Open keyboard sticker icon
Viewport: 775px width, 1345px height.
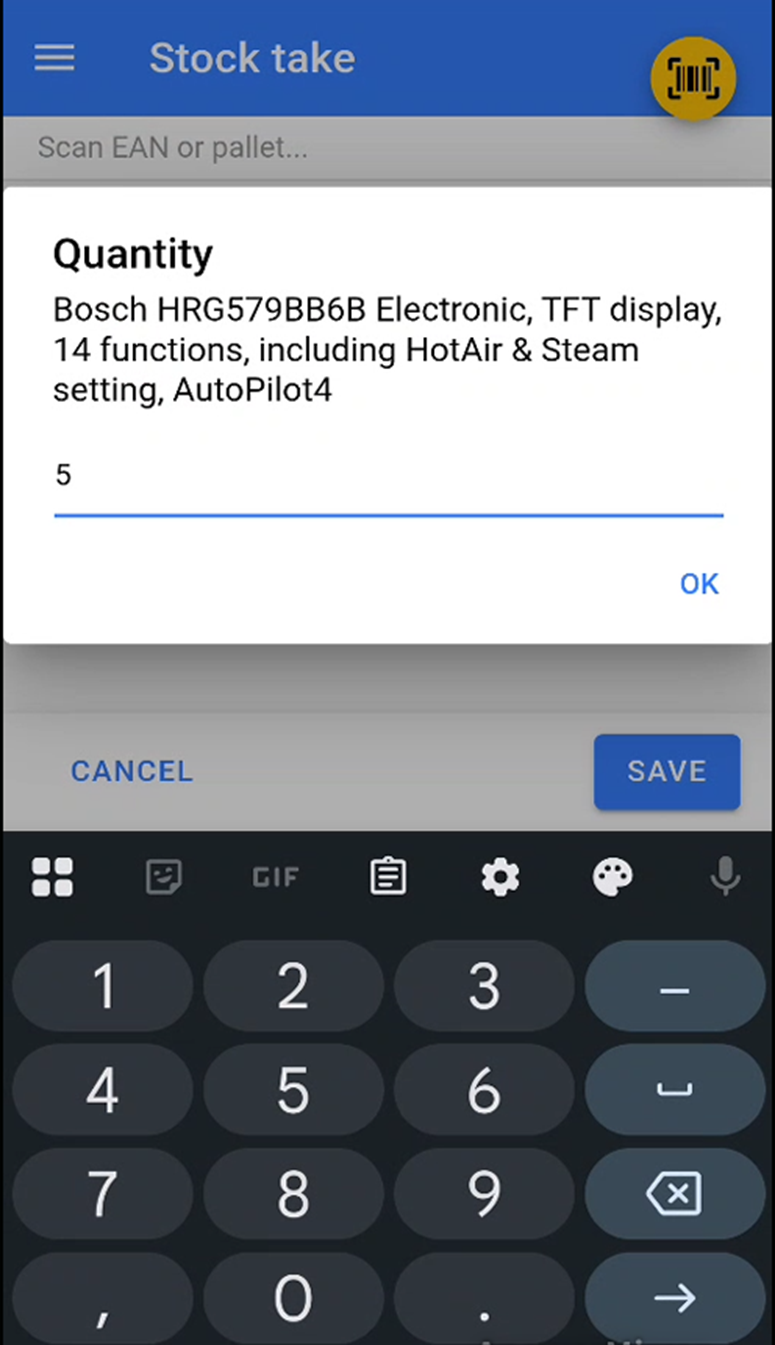point(163,878)
